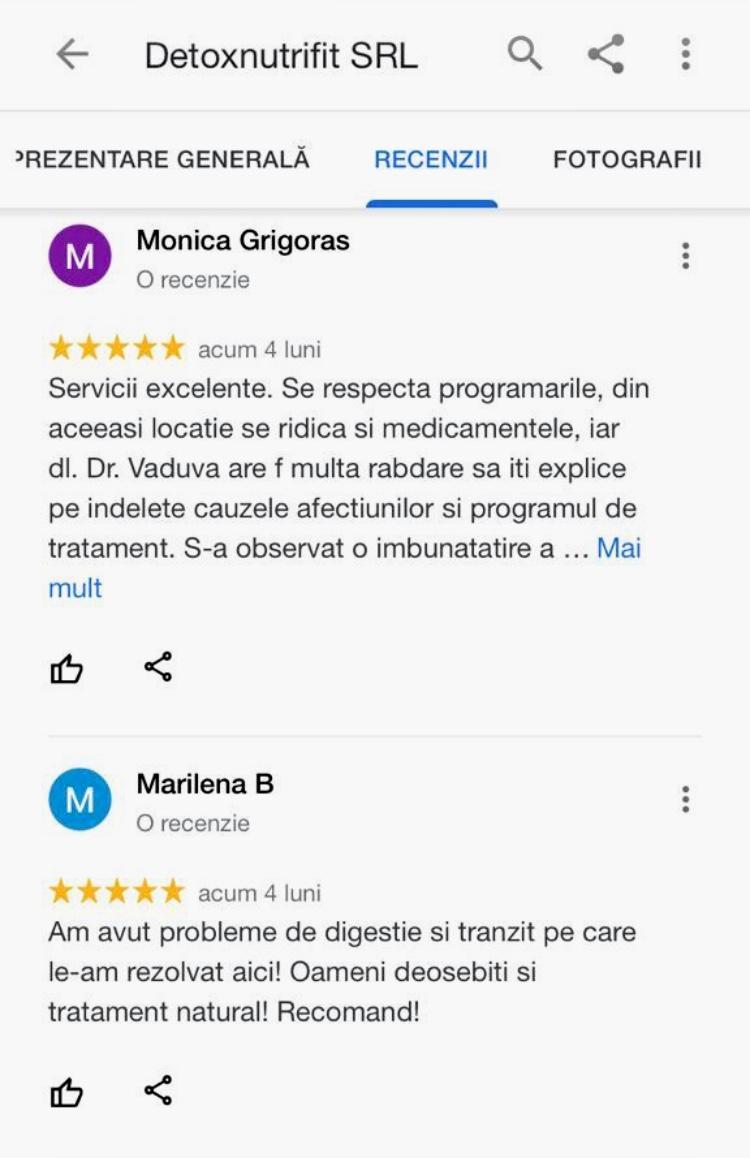Share Marilena B's review
Viewport: 750px width, 1158px height.
[157, 1091]
